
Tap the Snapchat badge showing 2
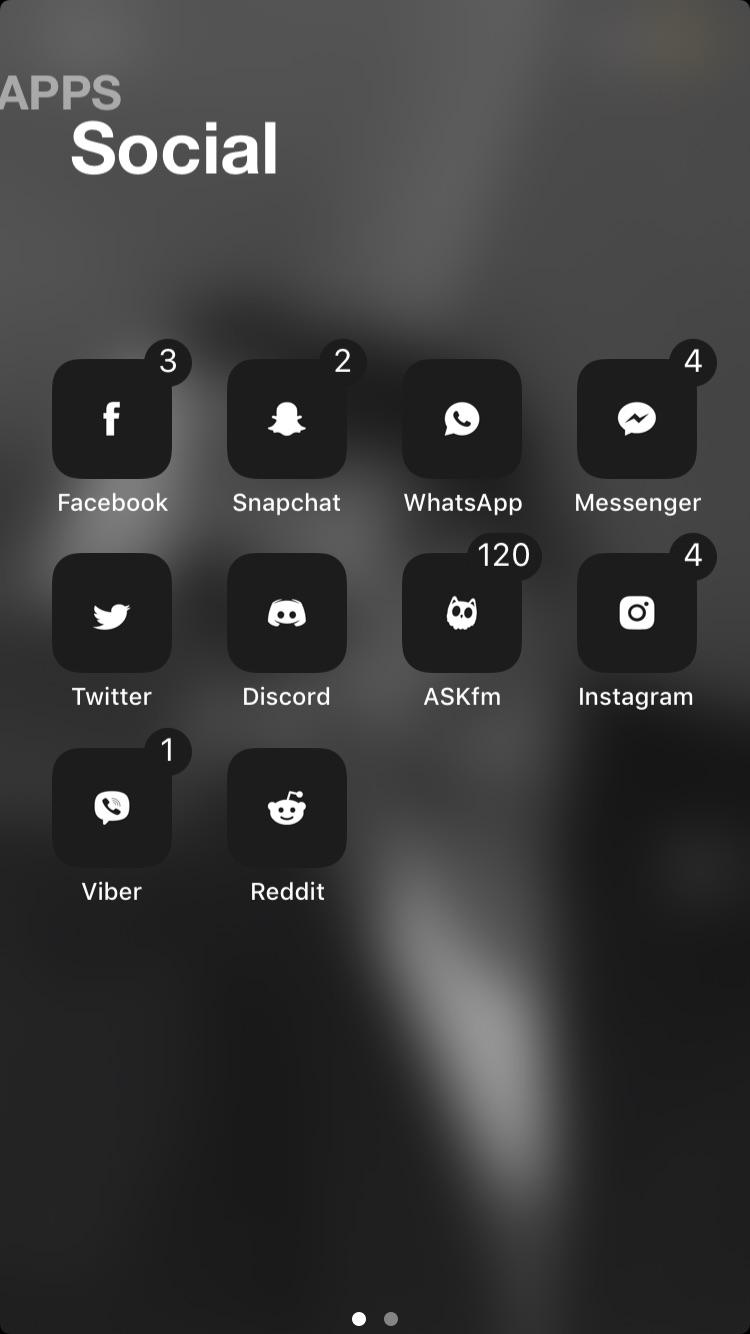[x=342, y=362]
